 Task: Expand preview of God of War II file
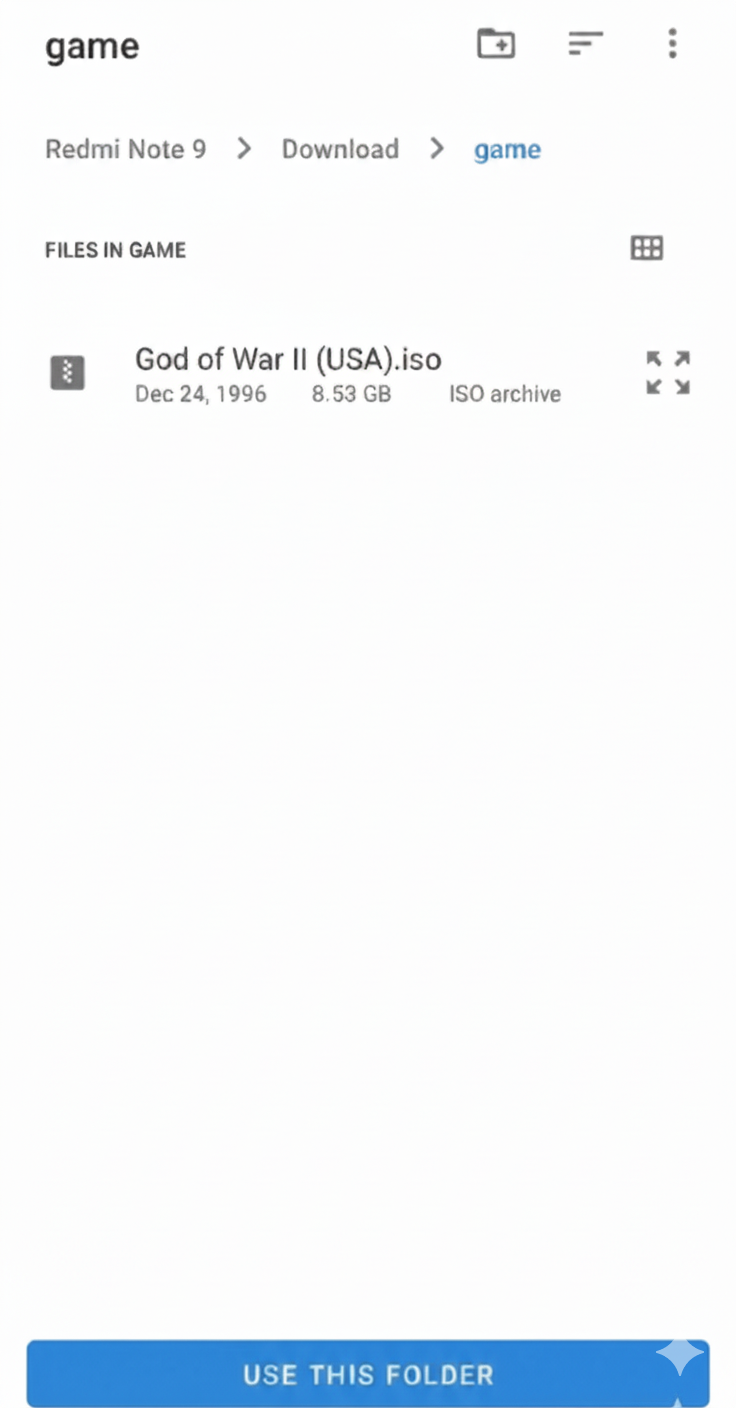pyautogui.click(x=668, y=373)
